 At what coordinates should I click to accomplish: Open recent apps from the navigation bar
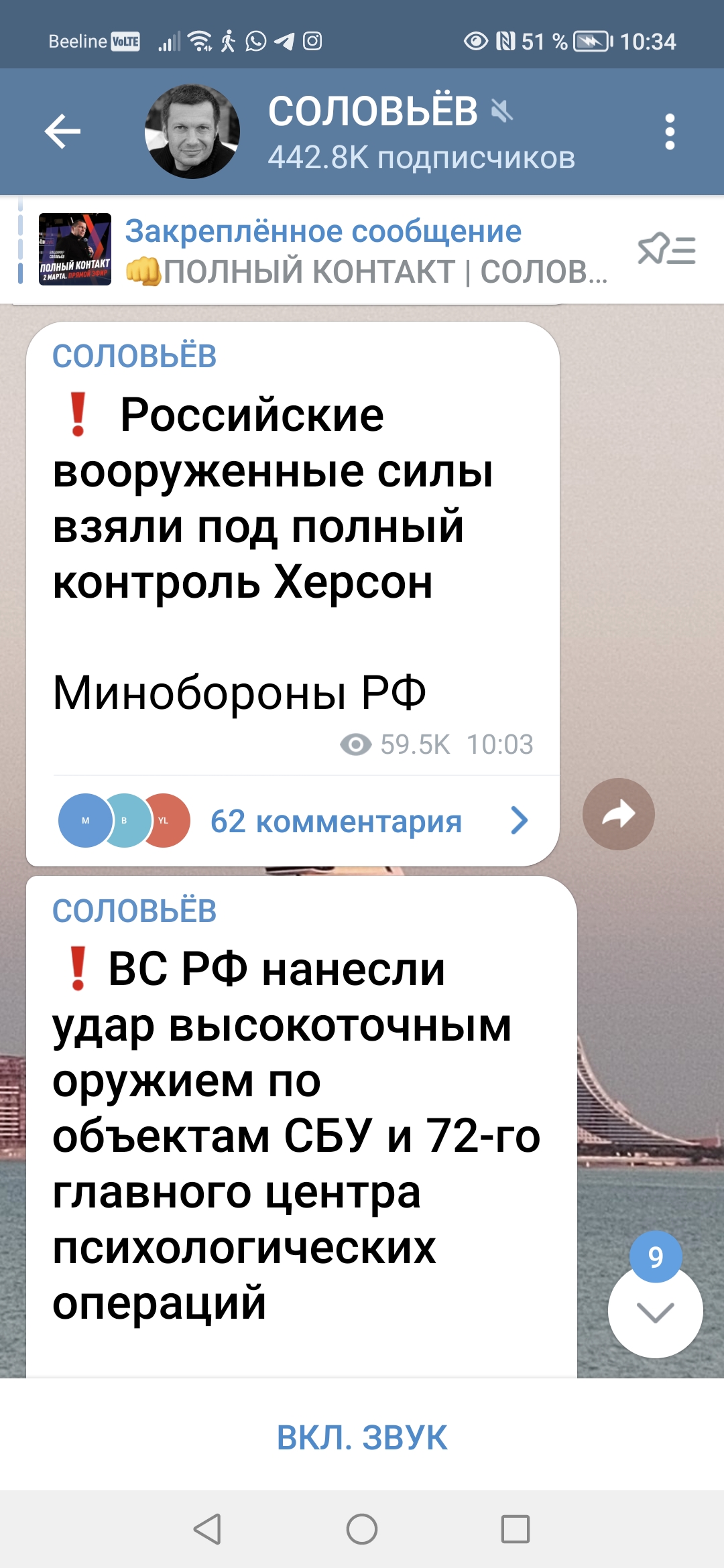click(516, 1529)
